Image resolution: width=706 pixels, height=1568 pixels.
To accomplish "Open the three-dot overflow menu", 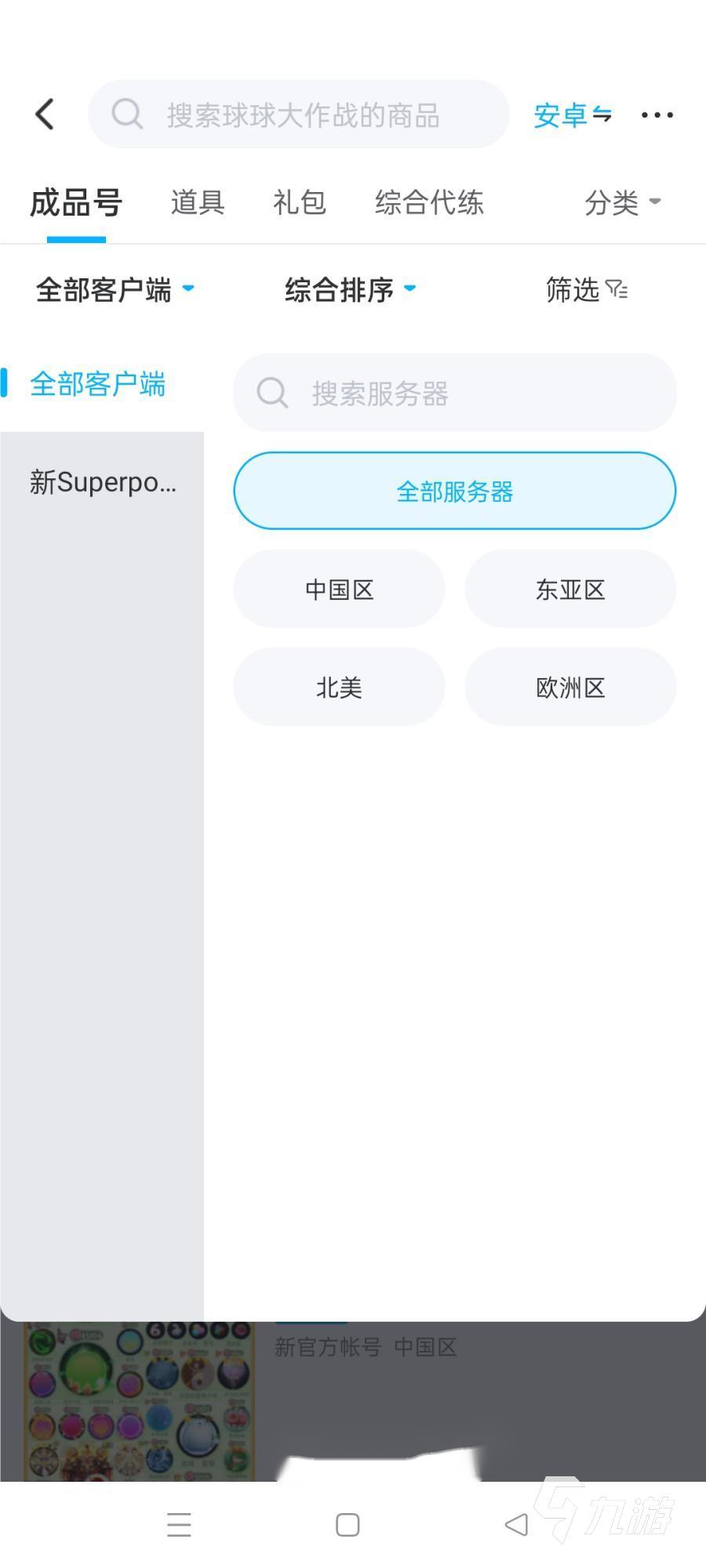I will pyautogui.click(x=657, y=115).
